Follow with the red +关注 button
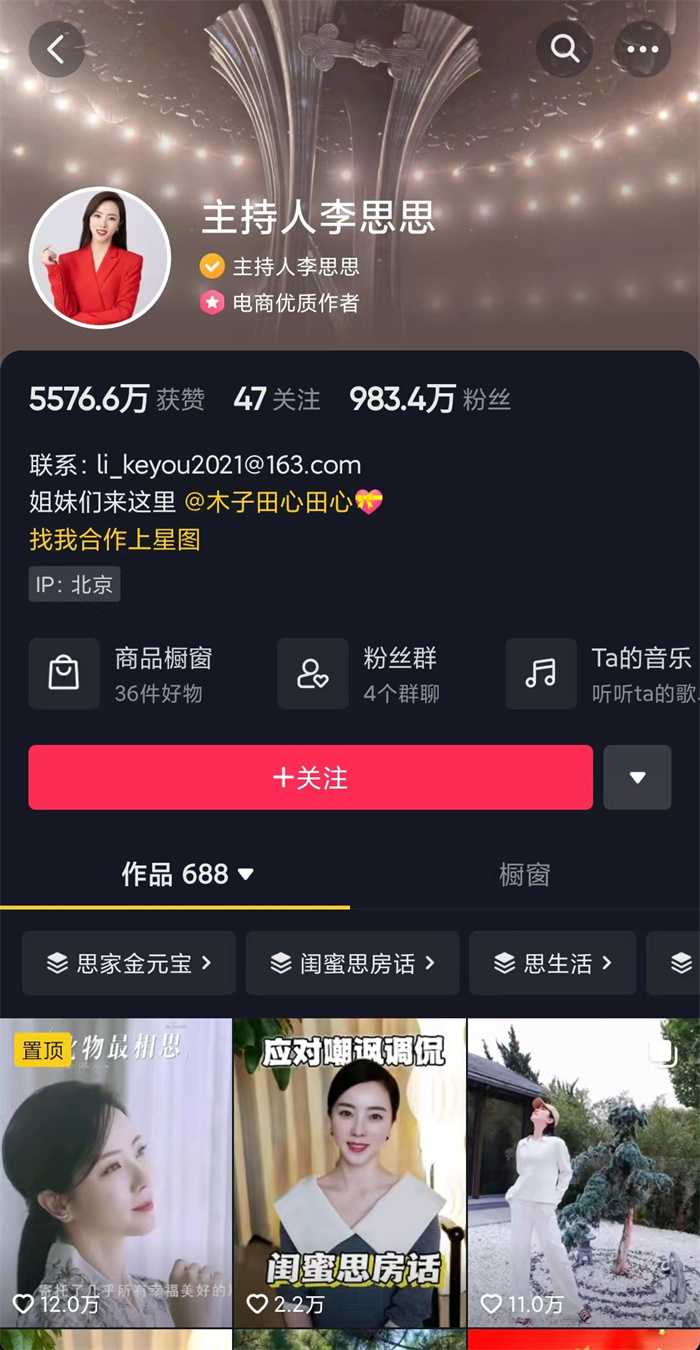Screen dimensions: 700x1350 [310, 777]
